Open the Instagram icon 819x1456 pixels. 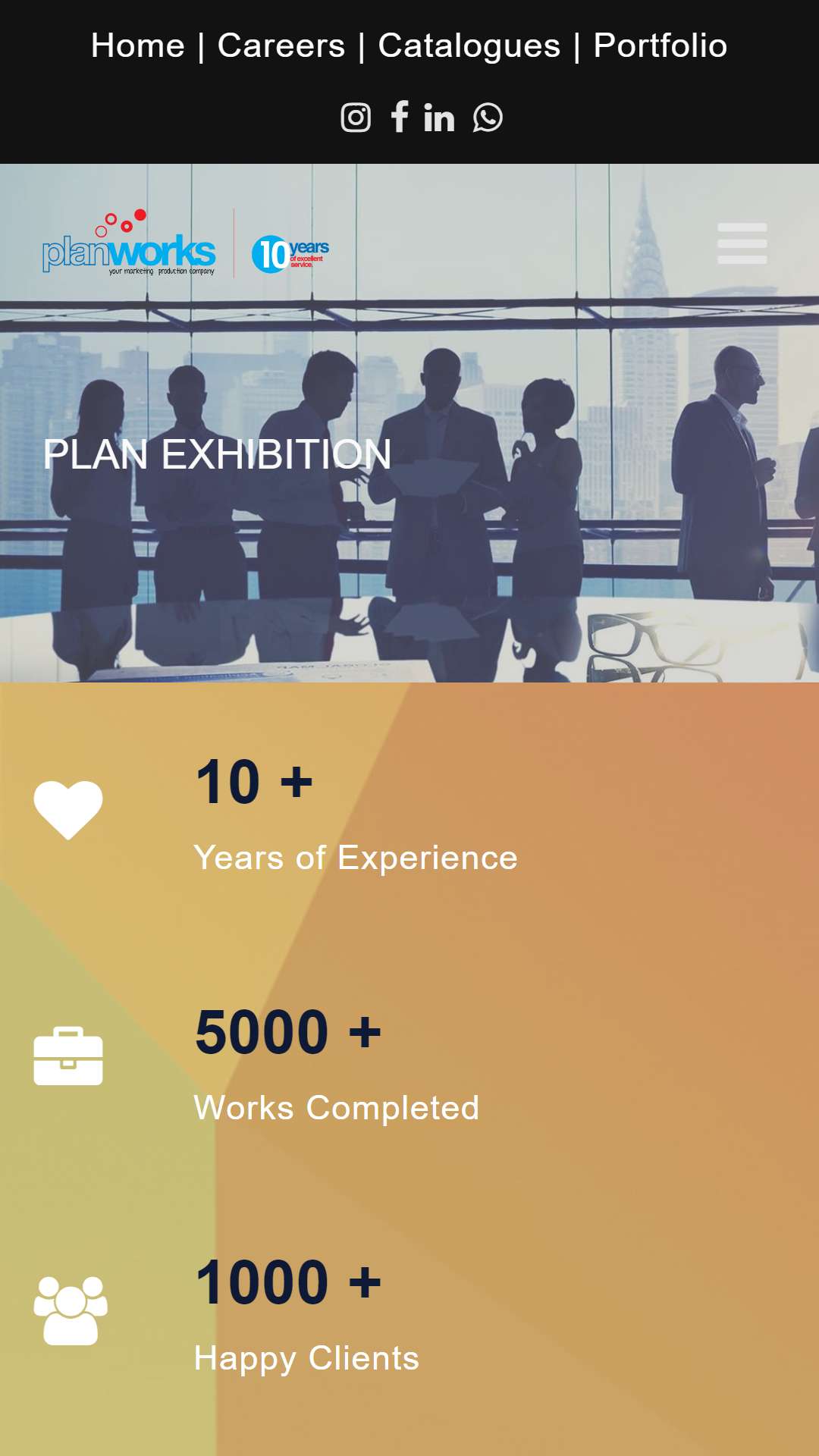click(x=356, y=118)
